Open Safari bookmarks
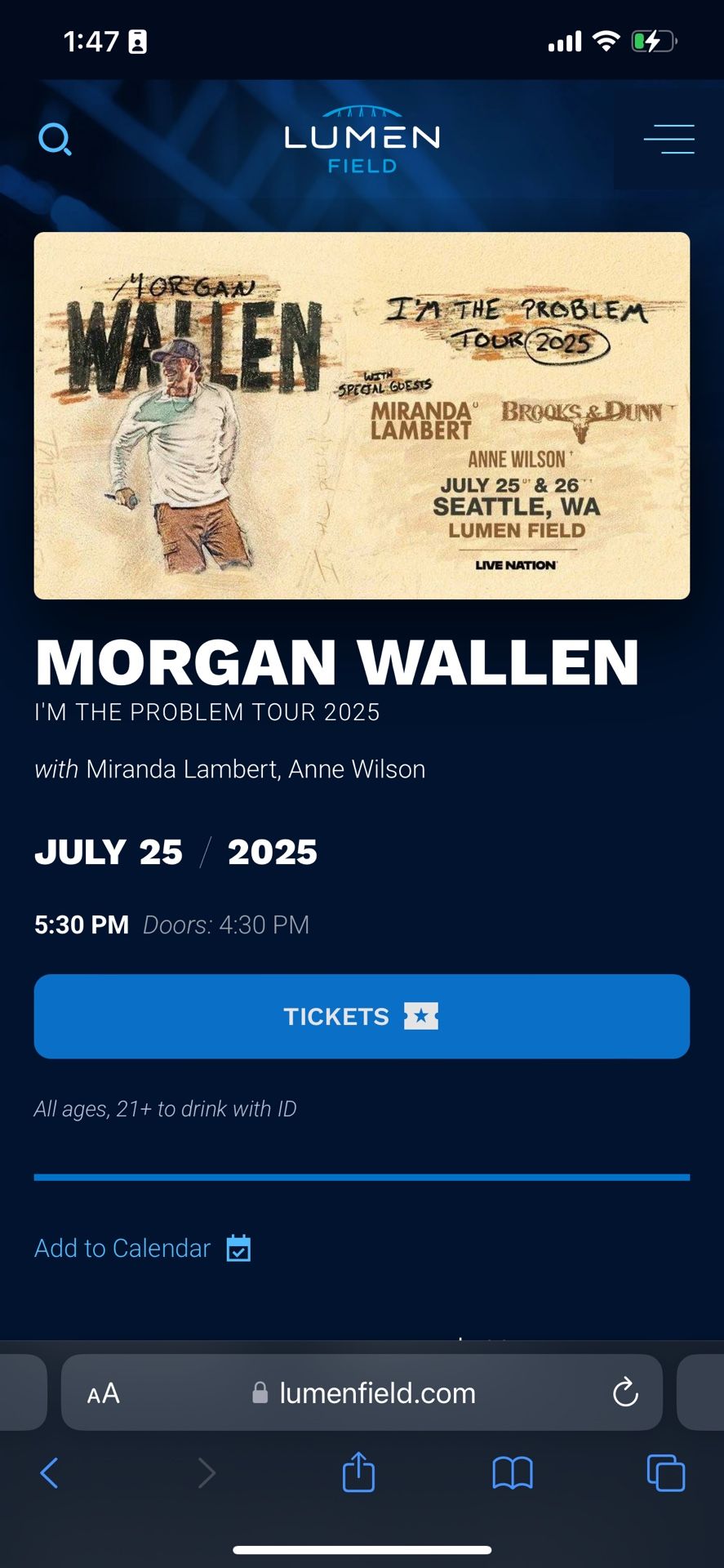The height and width of the screenshot is (1568, 724). tap(513, 1473)
